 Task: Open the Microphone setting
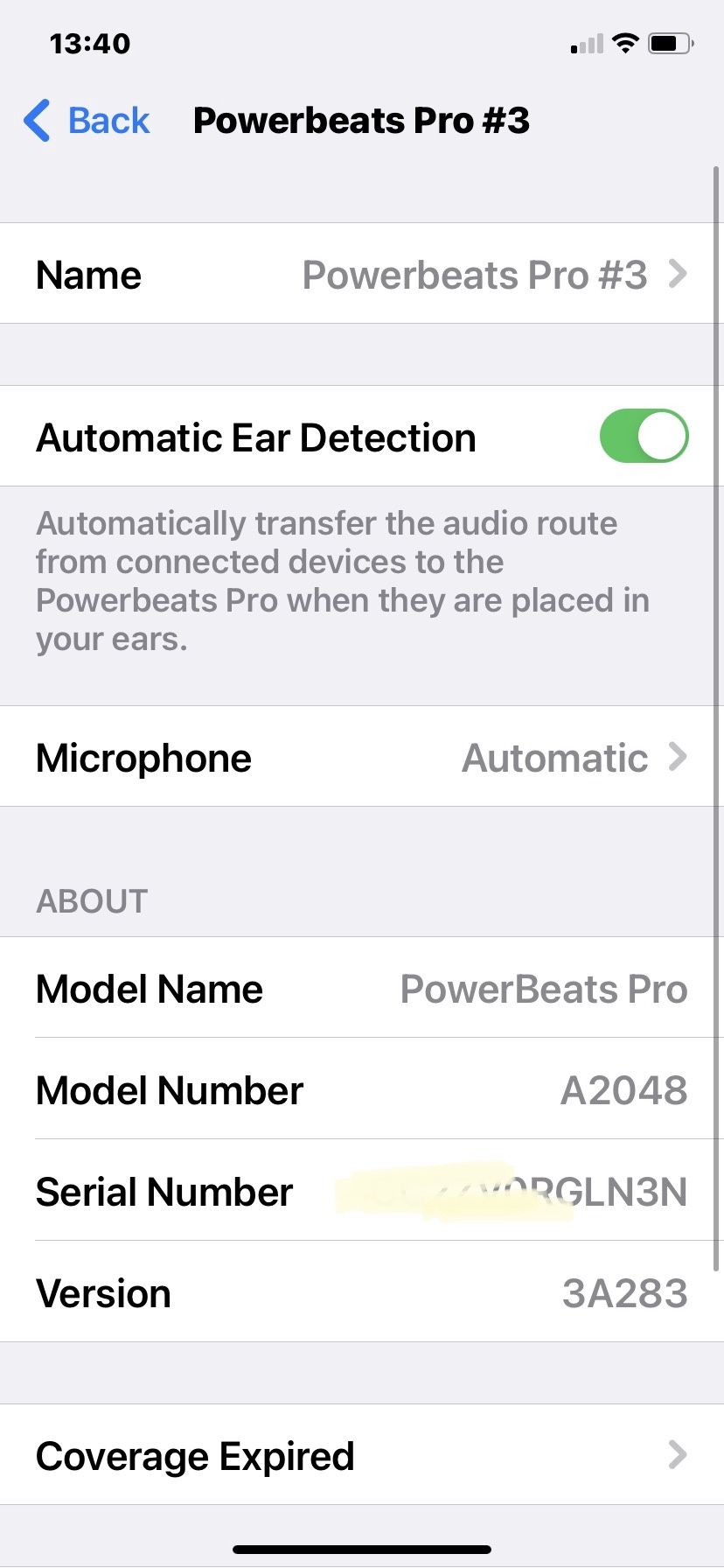tap(362, 757)
